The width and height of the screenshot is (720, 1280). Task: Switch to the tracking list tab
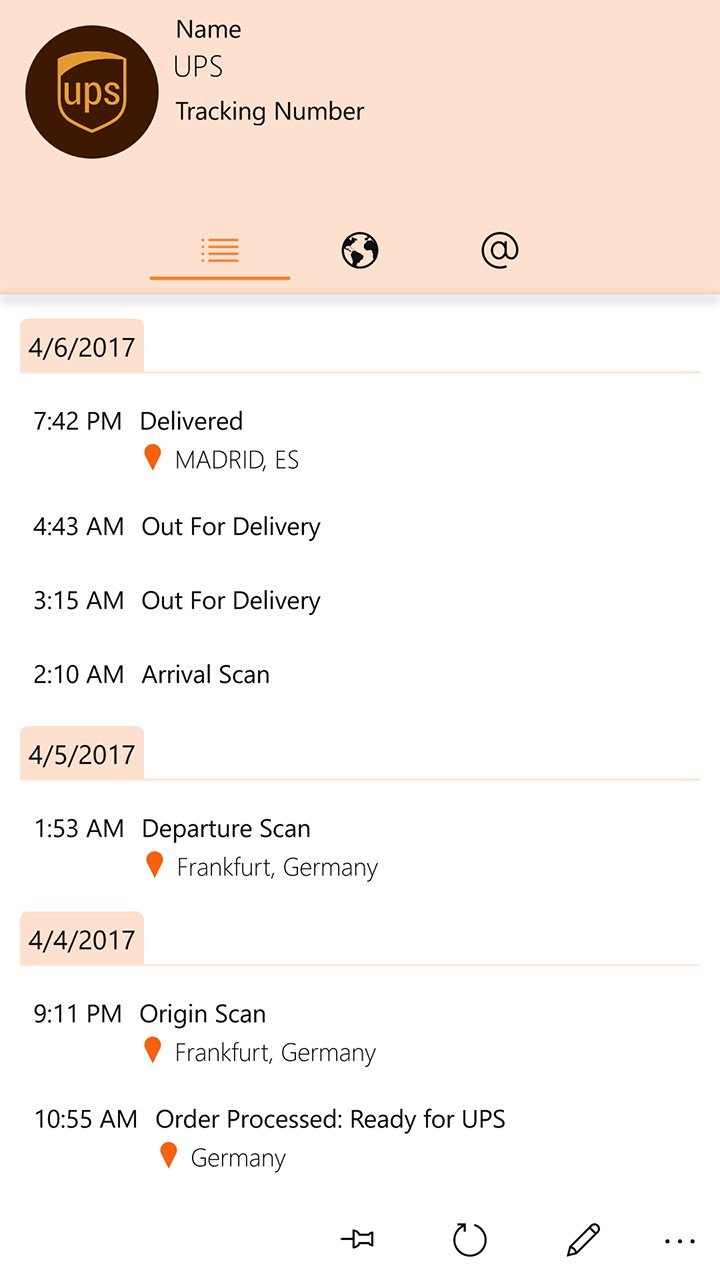click(220, 250)
